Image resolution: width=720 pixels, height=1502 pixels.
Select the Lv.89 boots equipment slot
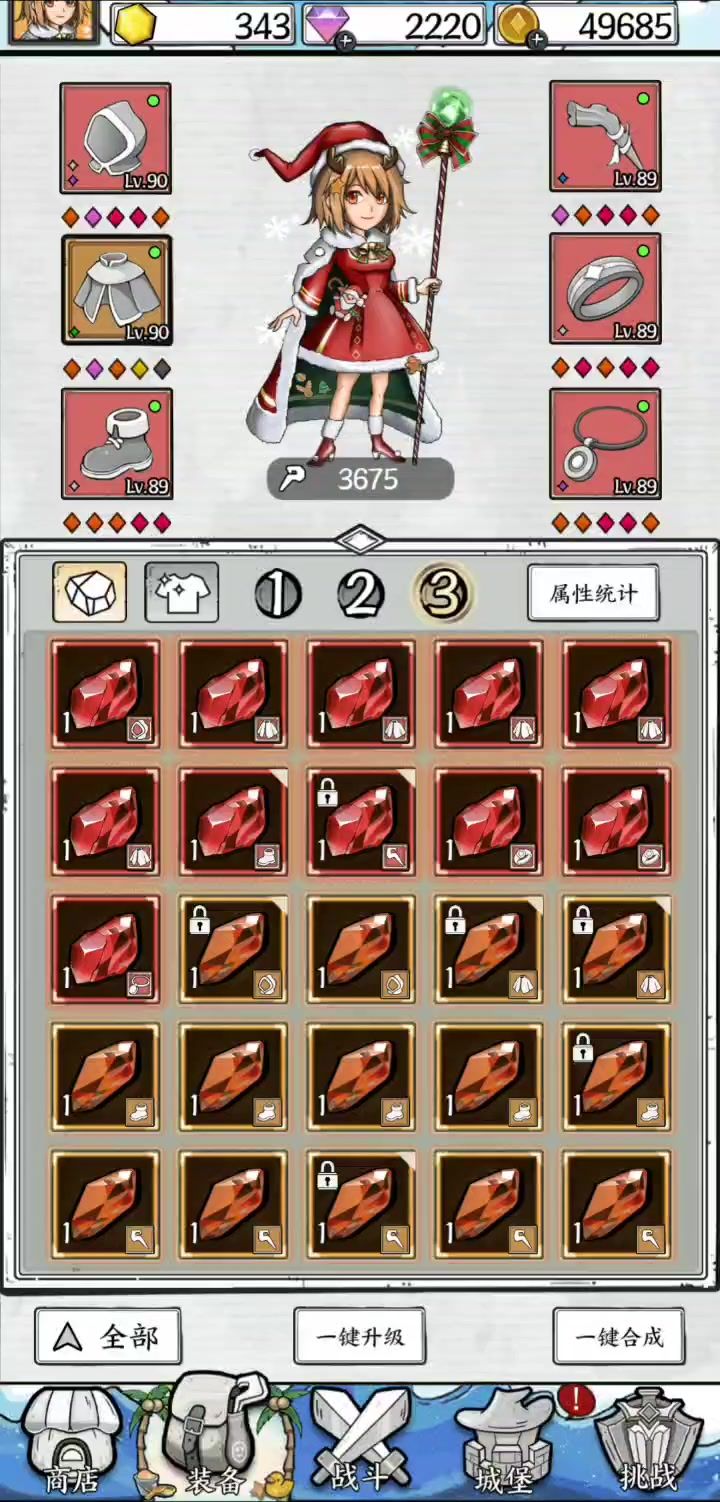pyautogui.click(x=116, y=444)
